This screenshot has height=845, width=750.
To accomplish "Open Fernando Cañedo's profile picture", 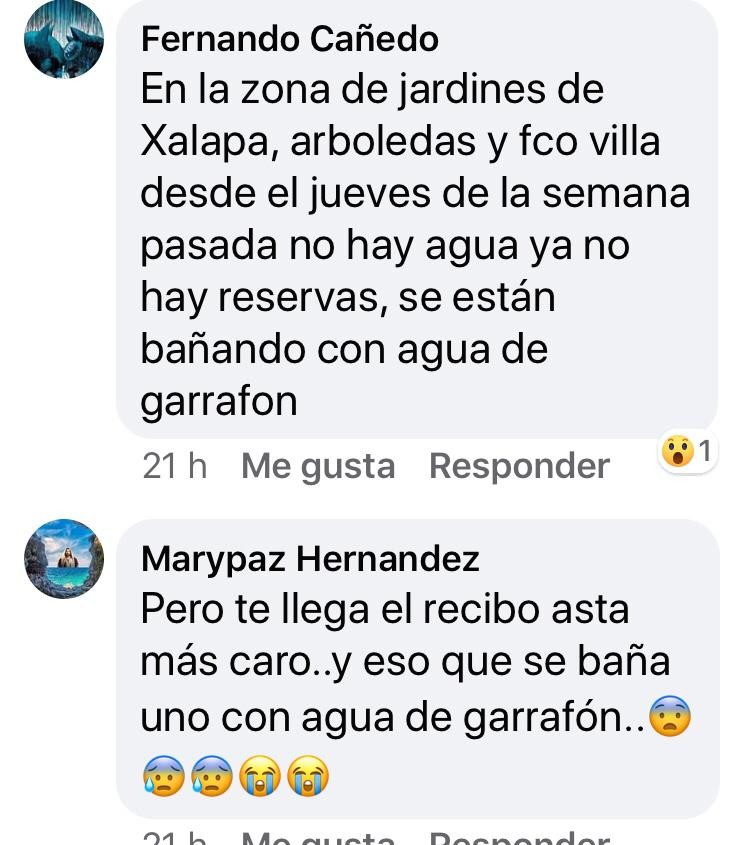I will [64, 40].
